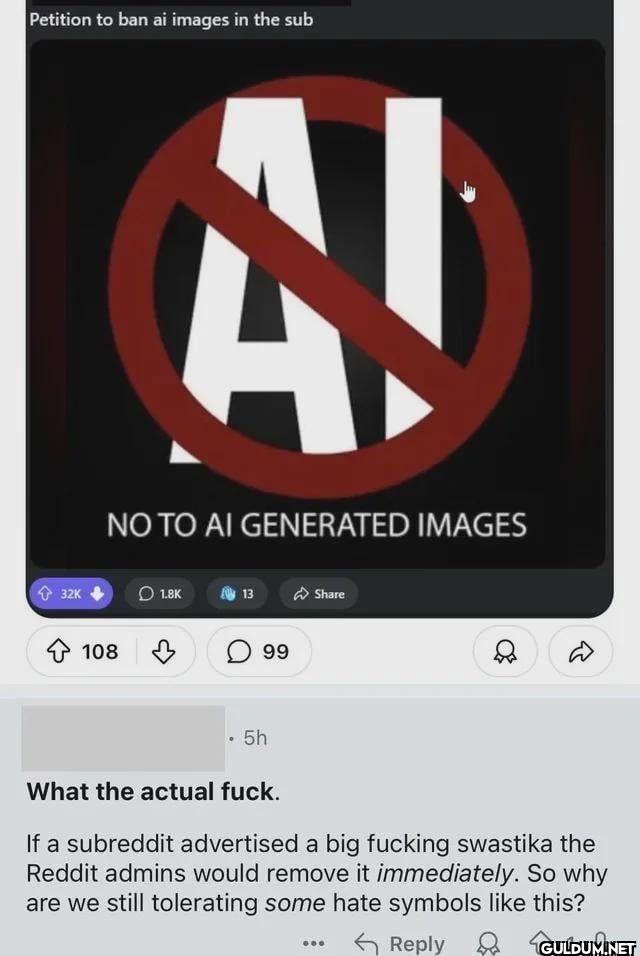Open the comment's three-dot overflow menu
Screen dimensions: 640x956
(x=315, y=943)
